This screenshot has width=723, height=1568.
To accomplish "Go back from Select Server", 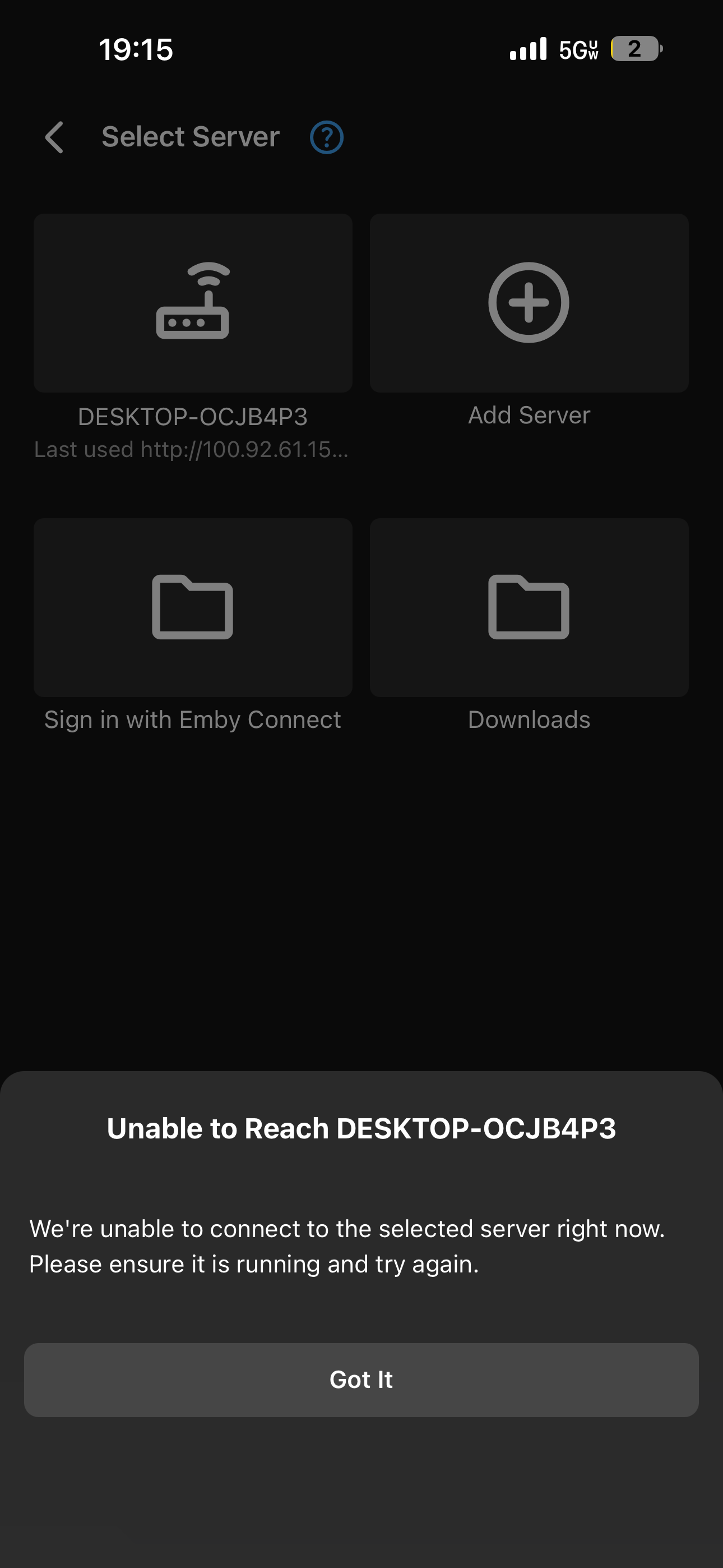I will pyautogui.click(x=55, y=137).
